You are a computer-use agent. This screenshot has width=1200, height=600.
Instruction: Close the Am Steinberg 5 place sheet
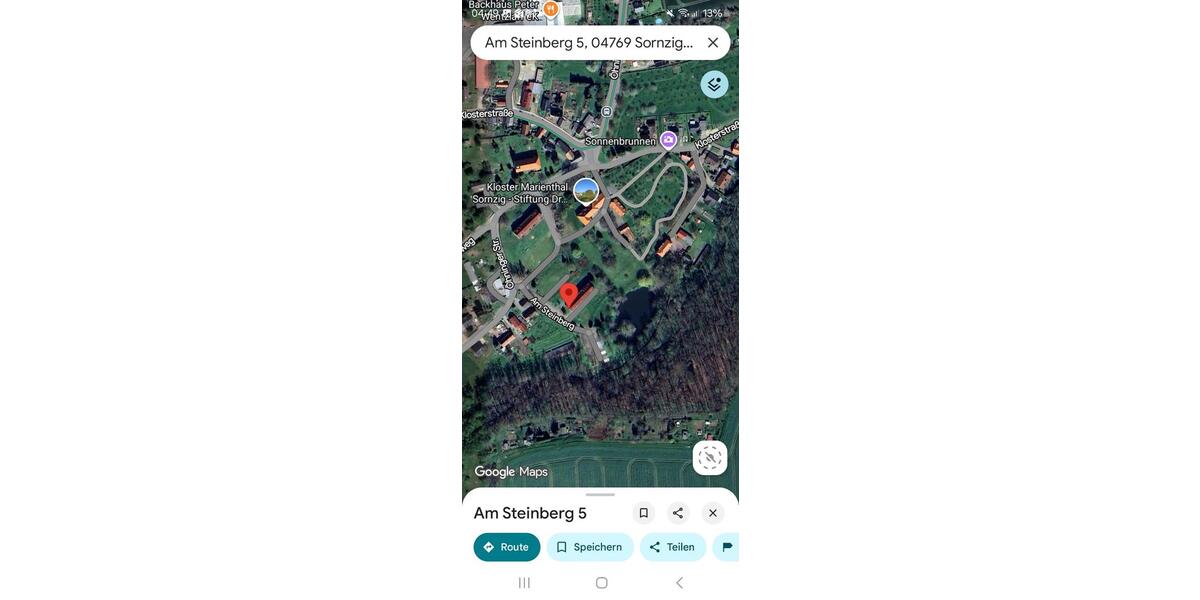(x=713, y=513)
